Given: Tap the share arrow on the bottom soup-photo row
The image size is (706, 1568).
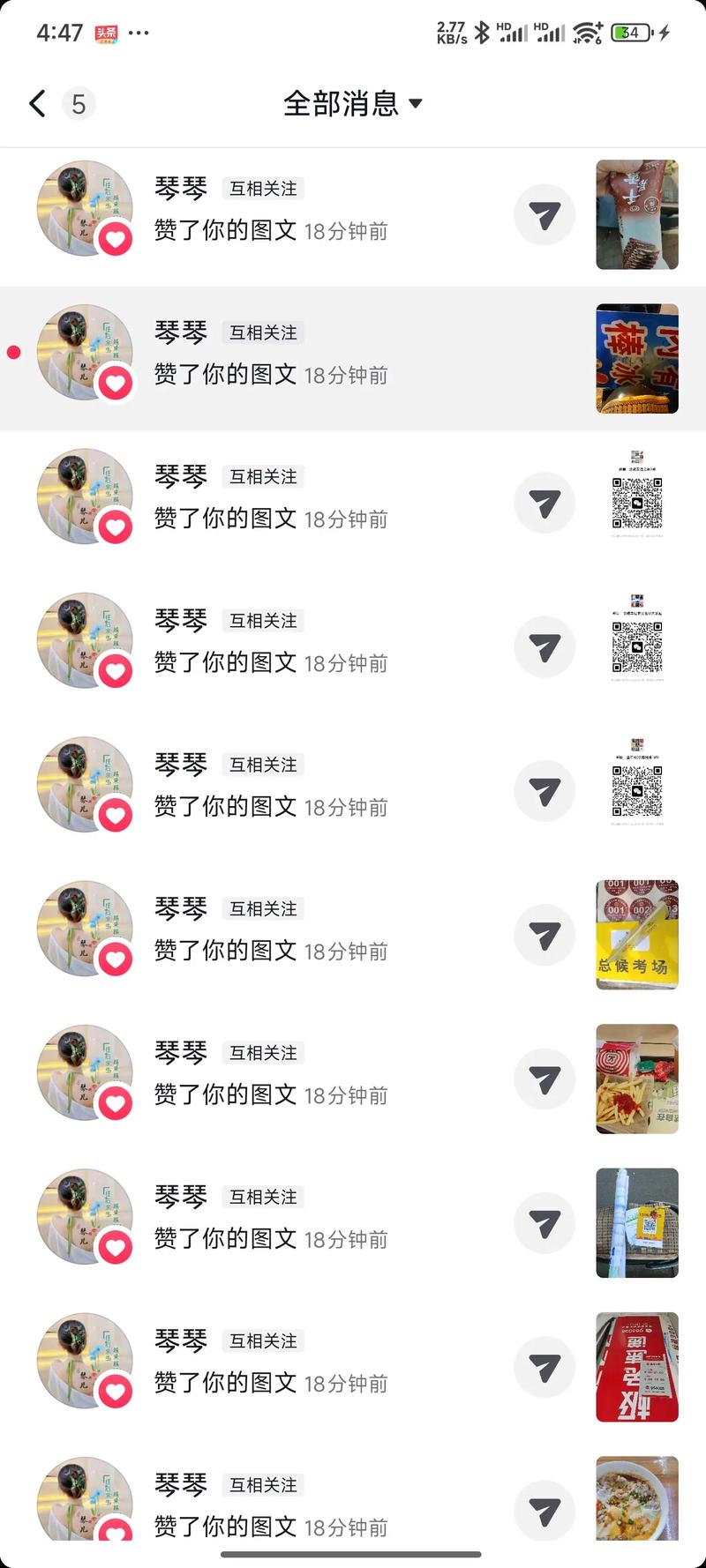Looking at the screenshot, I should (545, 1512).
